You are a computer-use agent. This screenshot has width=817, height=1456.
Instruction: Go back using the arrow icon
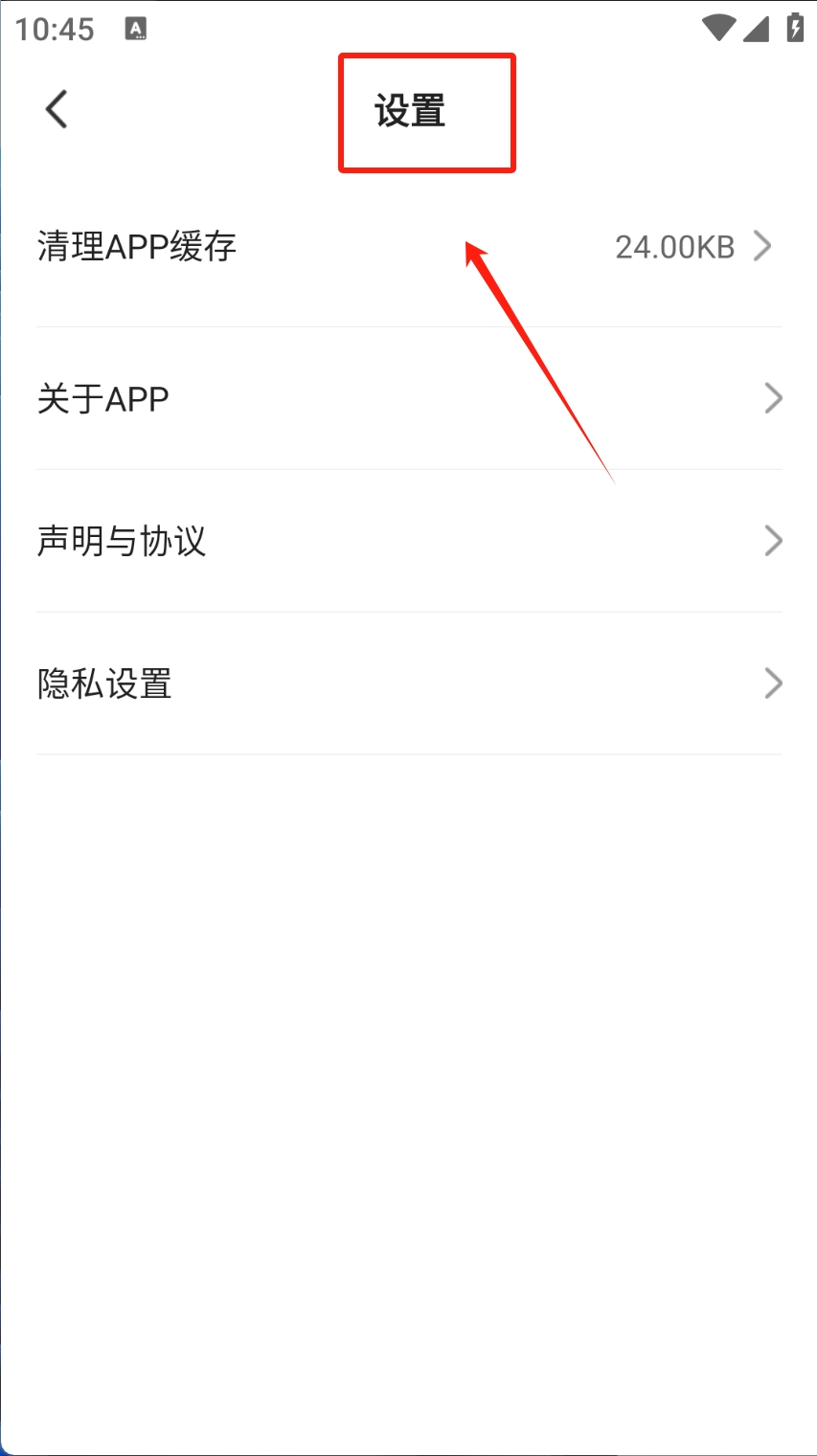pos(57,109)
